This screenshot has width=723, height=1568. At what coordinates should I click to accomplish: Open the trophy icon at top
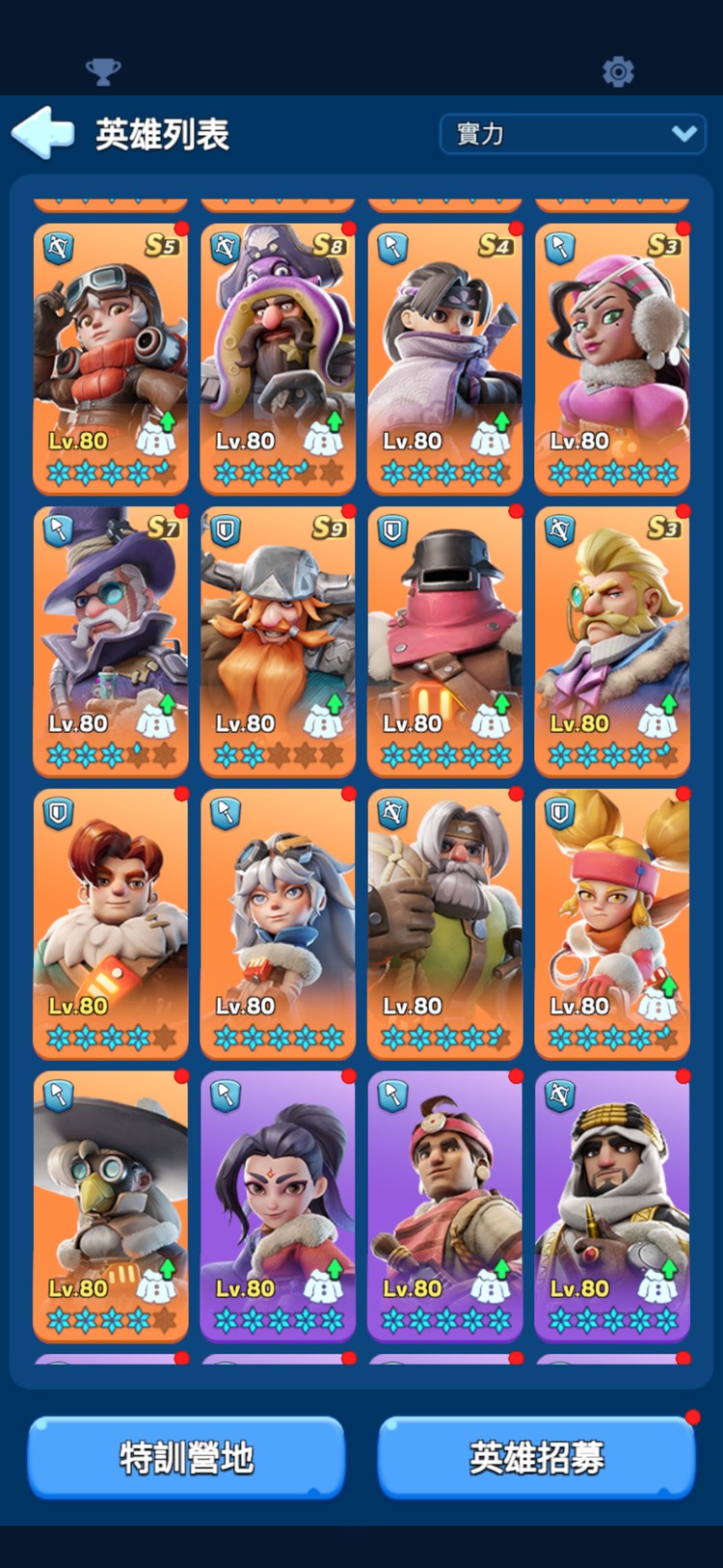click(103, 71)
